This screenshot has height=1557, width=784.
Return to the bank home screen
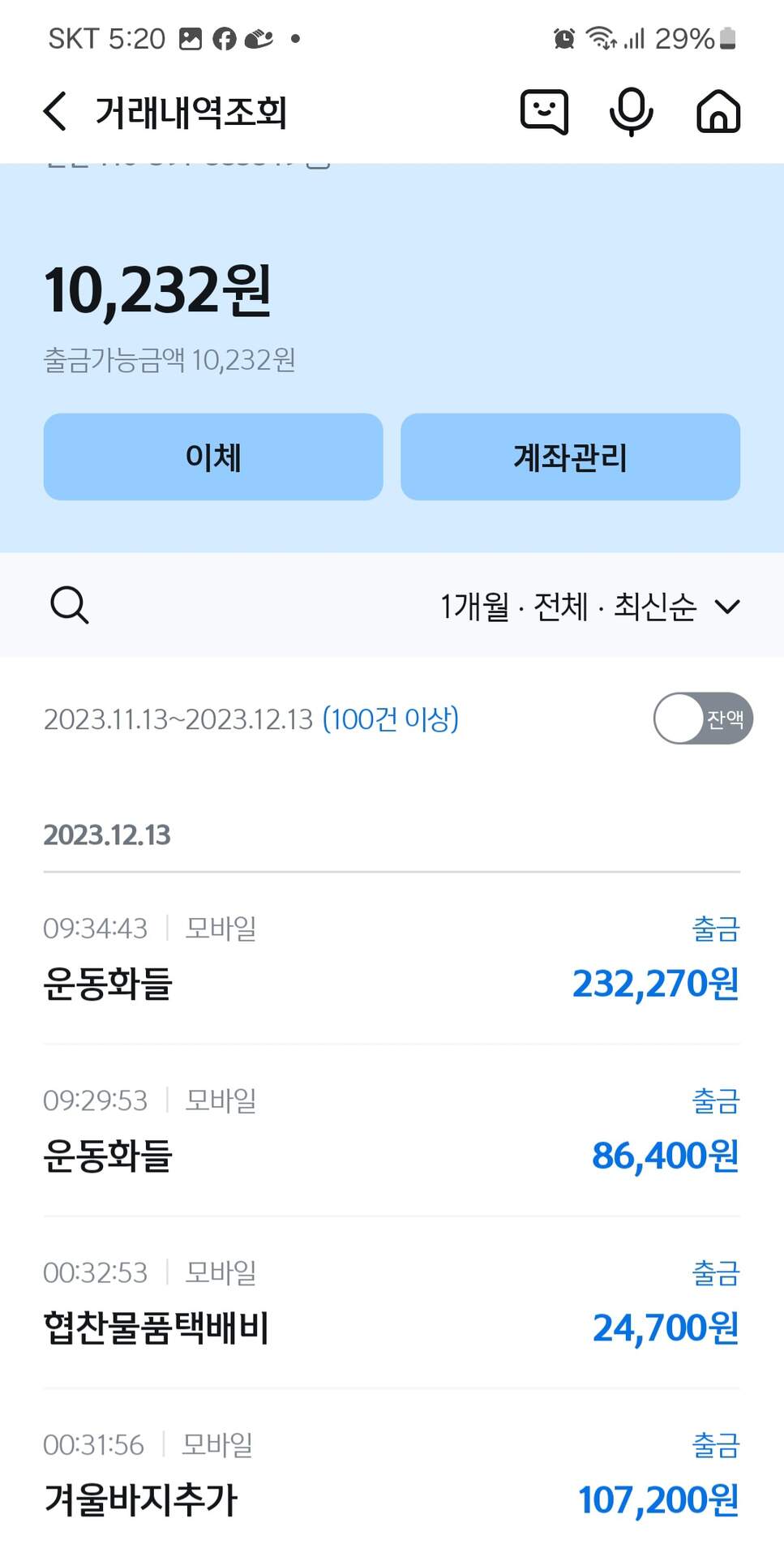[718, 111]
